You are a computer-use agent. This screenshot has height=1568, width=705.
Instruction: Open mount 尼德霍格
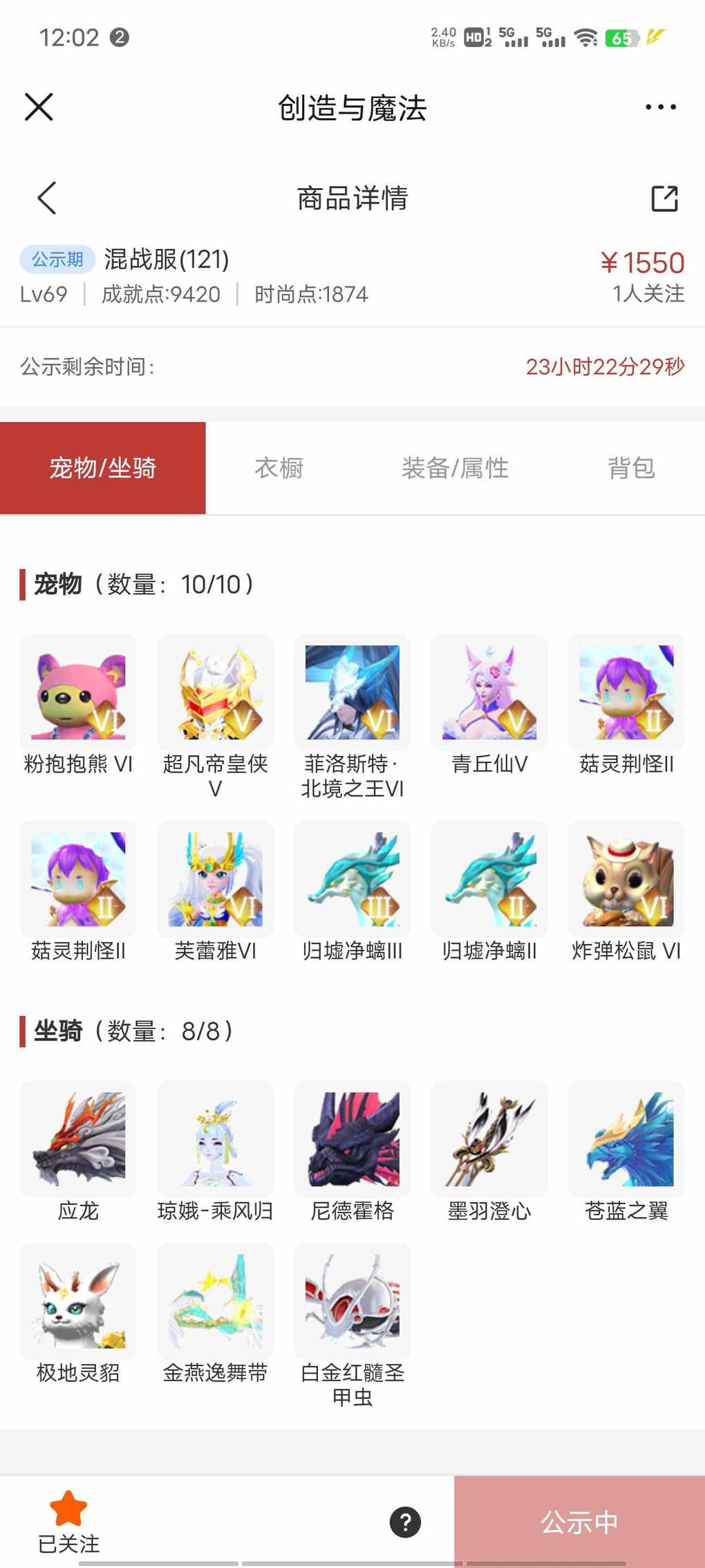click(352, 1139)
